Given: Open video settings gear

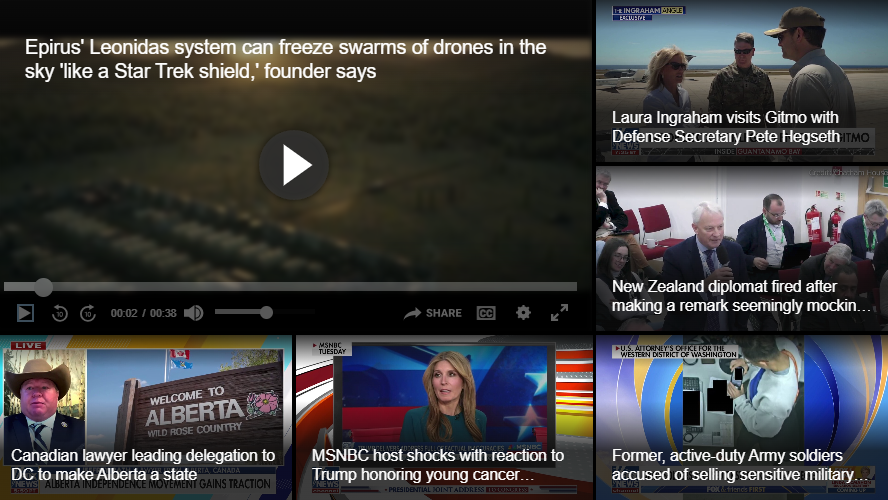Looking at the screenshot, I should [x=523, y=313].
